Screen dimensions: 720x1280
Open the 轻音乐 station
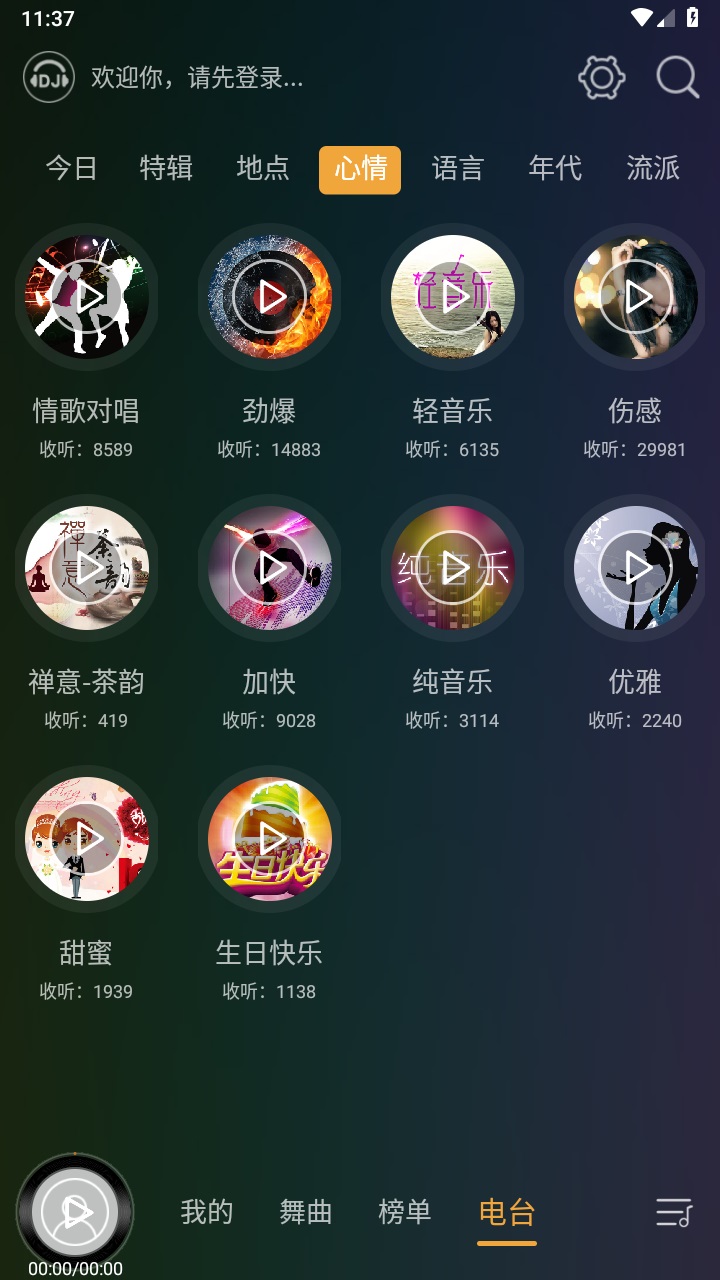pyautogui.click(x=453, y=297)
